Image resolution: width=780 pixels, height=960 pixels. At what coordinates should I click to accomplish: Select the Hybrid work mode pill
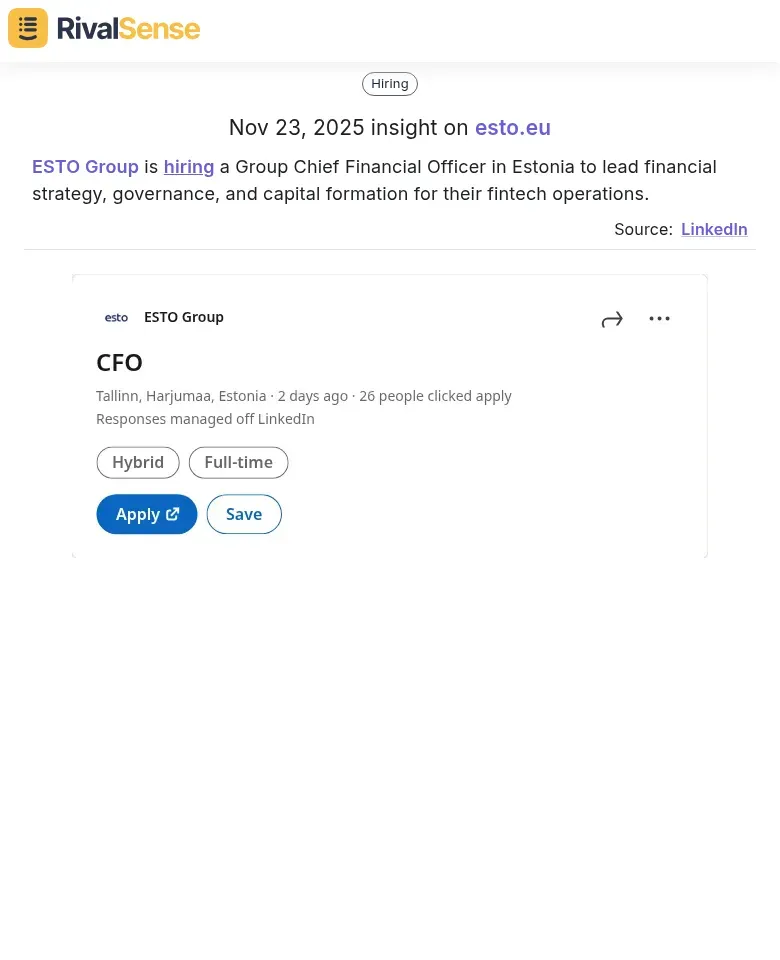(138, 462)
